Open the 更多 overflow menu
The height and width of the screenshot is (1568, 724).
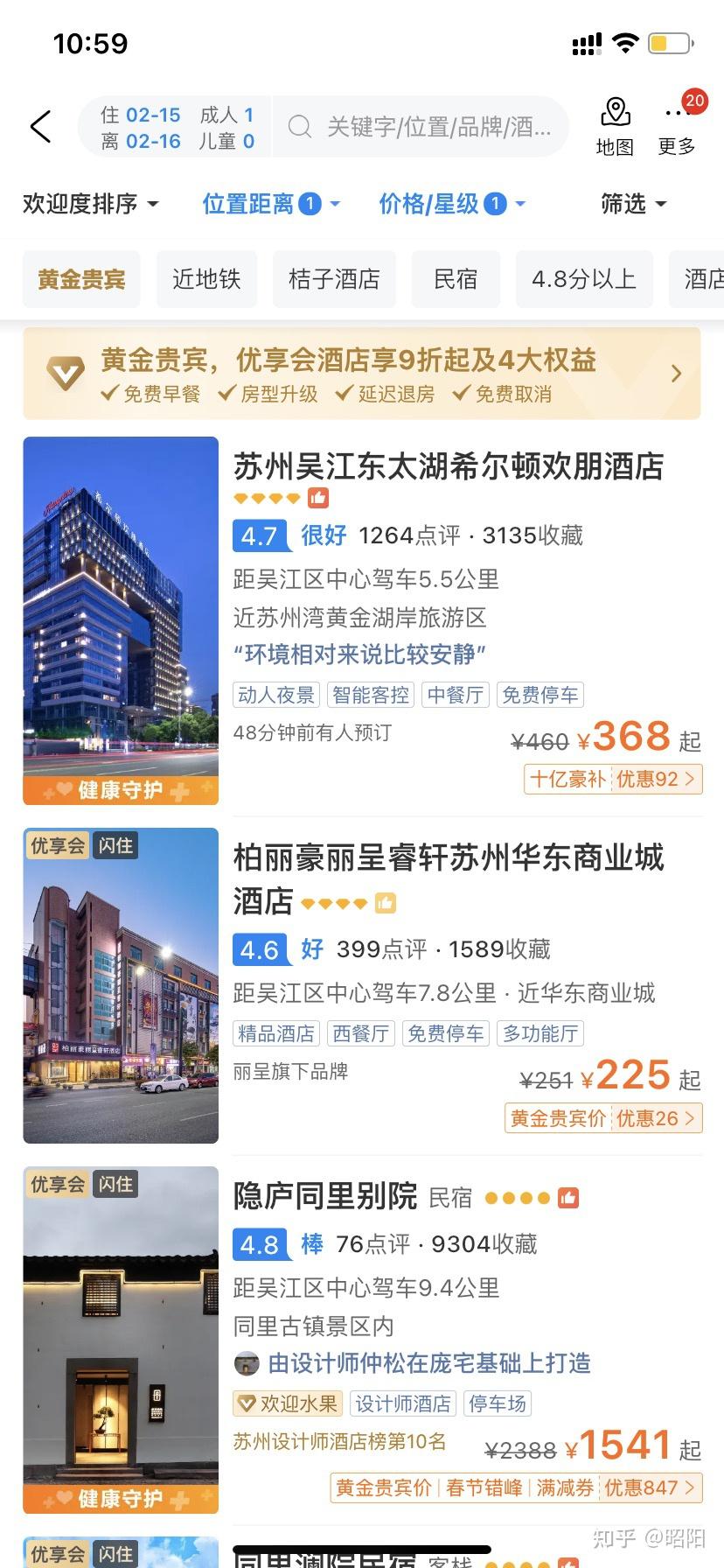point(677,127)
